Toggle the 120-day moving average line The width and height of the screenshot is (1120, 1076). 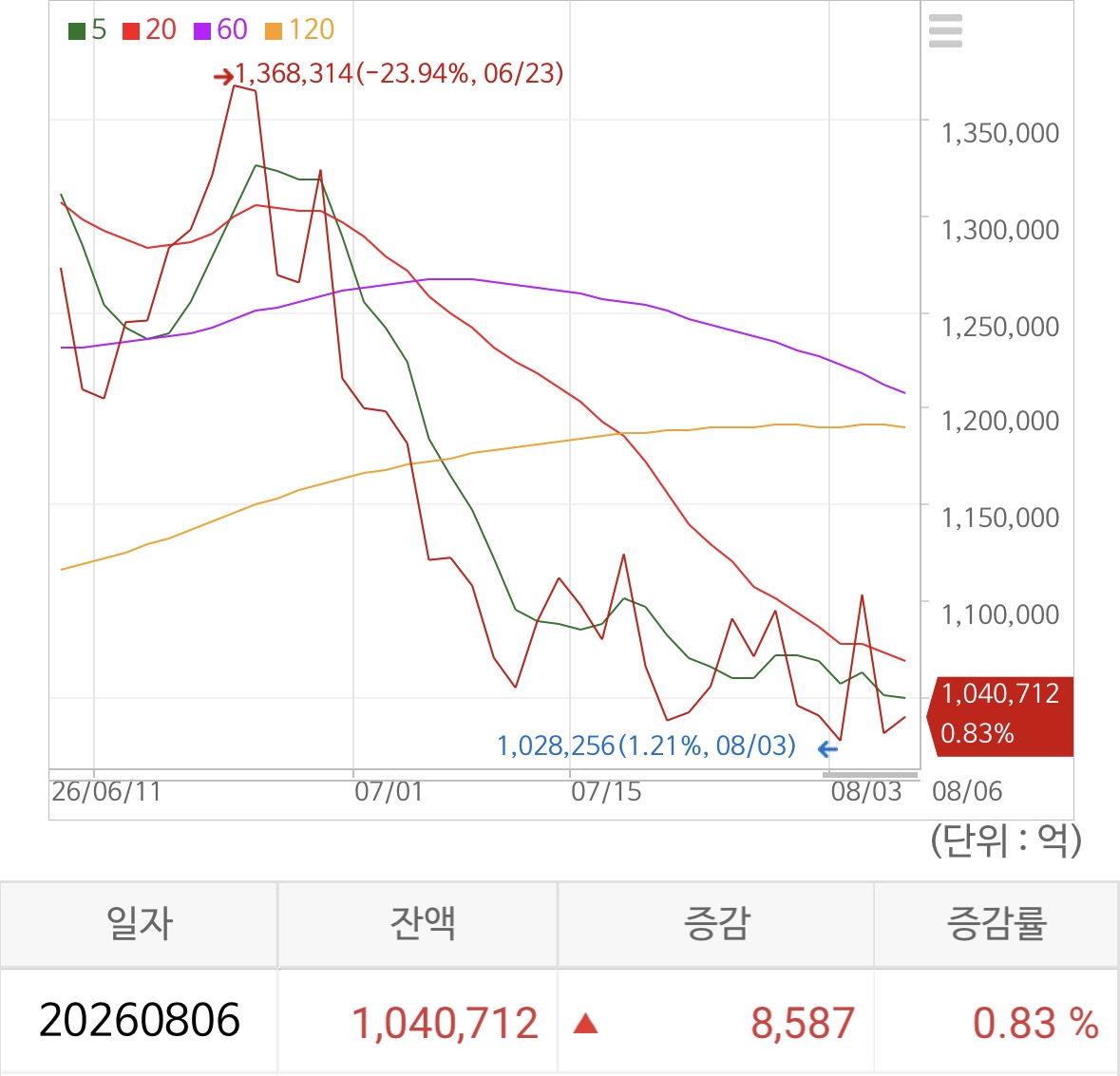pos(299,30)
